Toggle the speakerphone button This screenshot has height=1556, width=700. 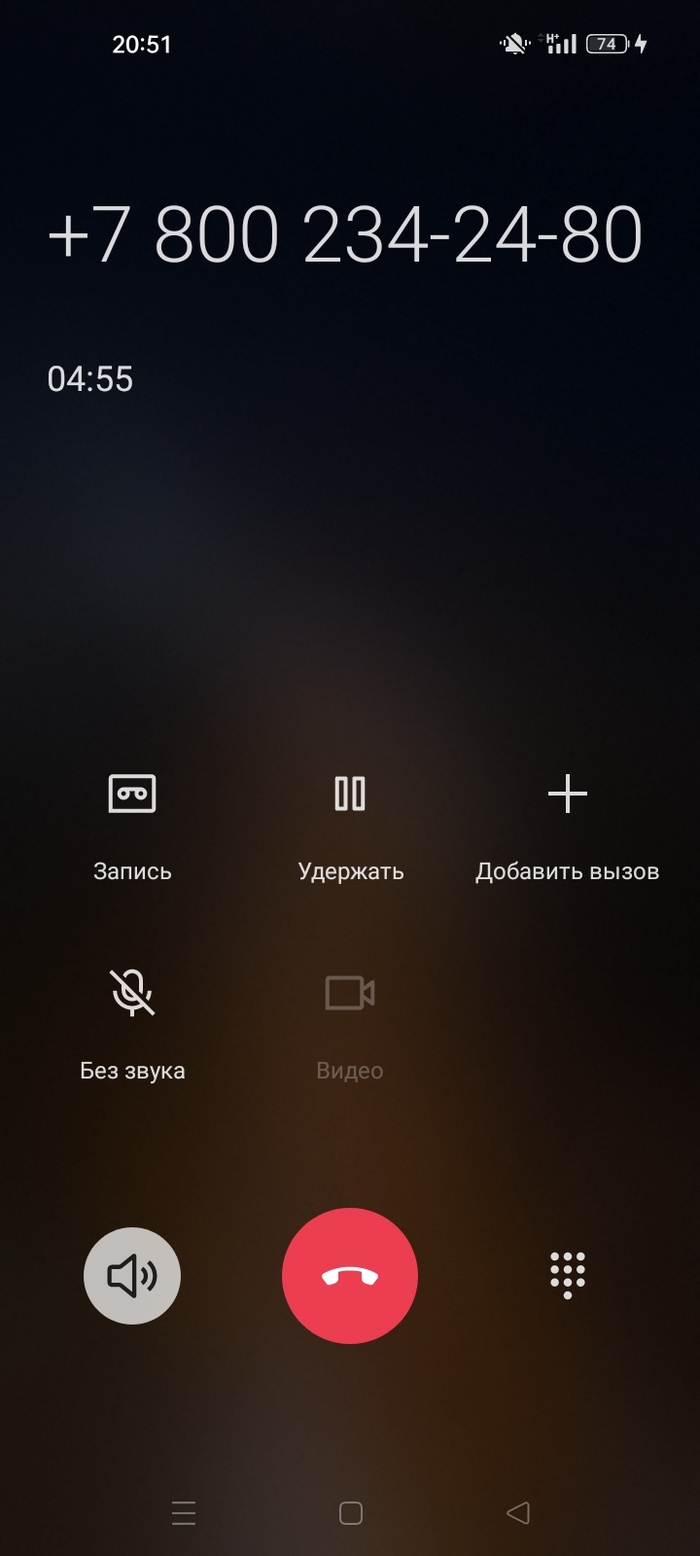132,1276
